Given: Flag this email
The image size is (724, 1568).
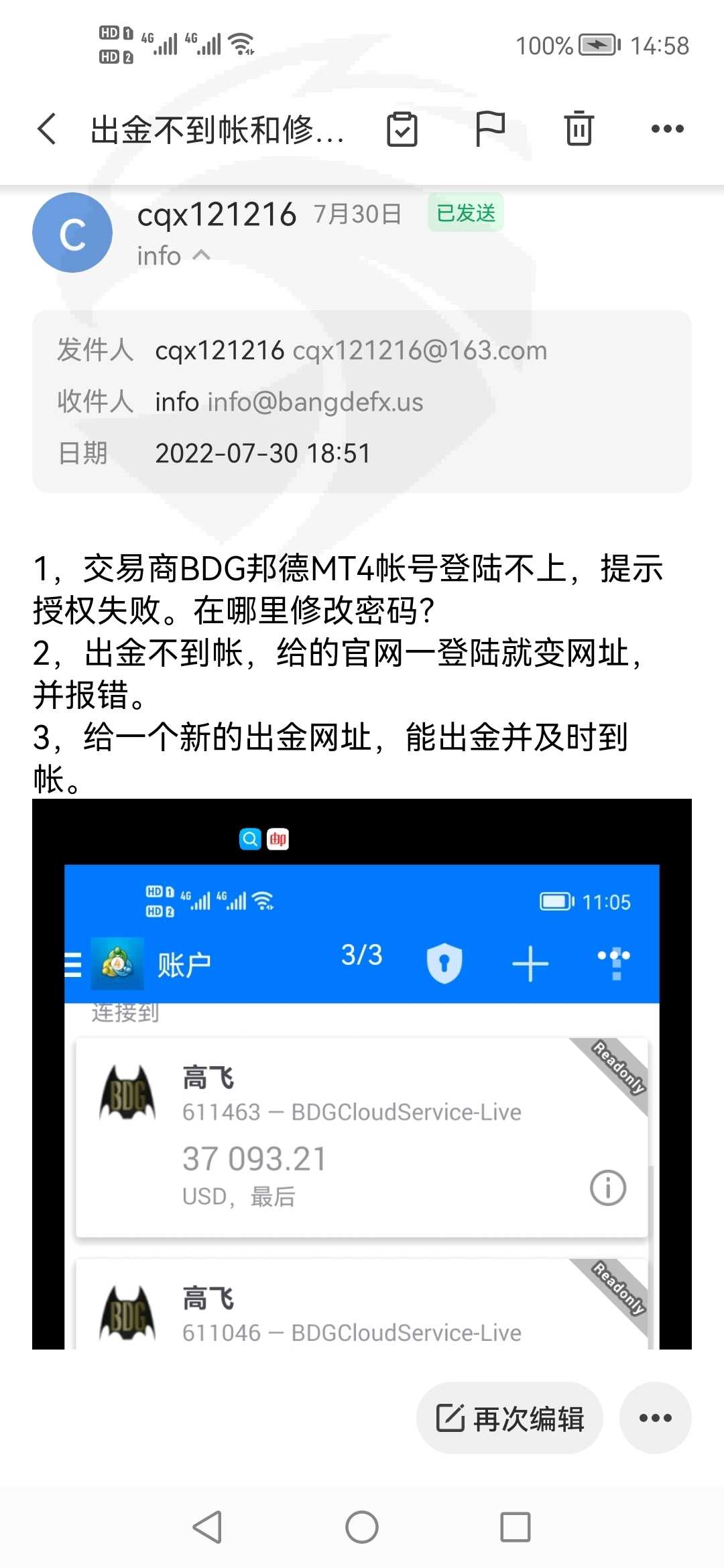Looking at the screenshot, I should (490, 129).
